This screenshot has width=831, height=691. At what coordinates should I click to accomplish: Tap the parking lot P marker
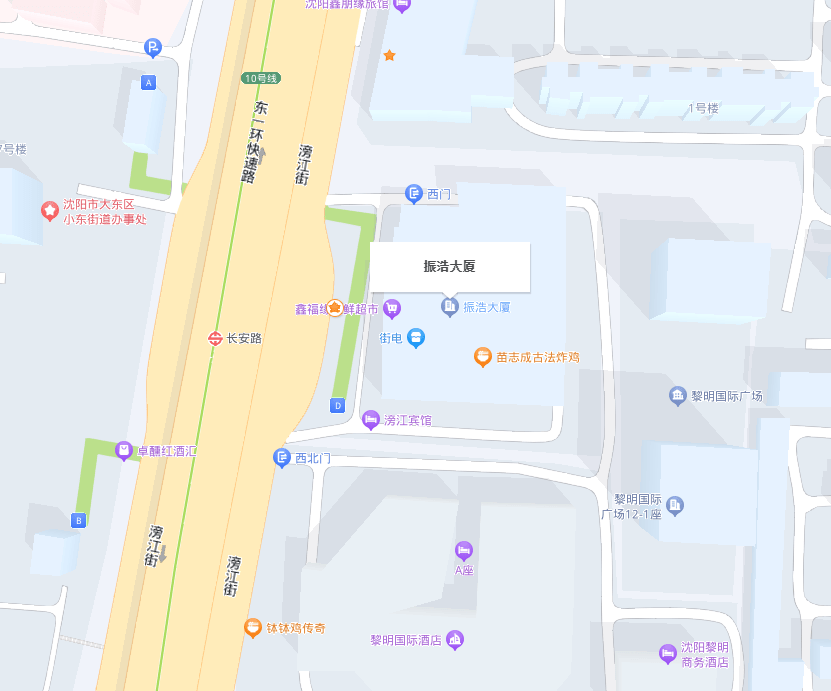point(152,47)
